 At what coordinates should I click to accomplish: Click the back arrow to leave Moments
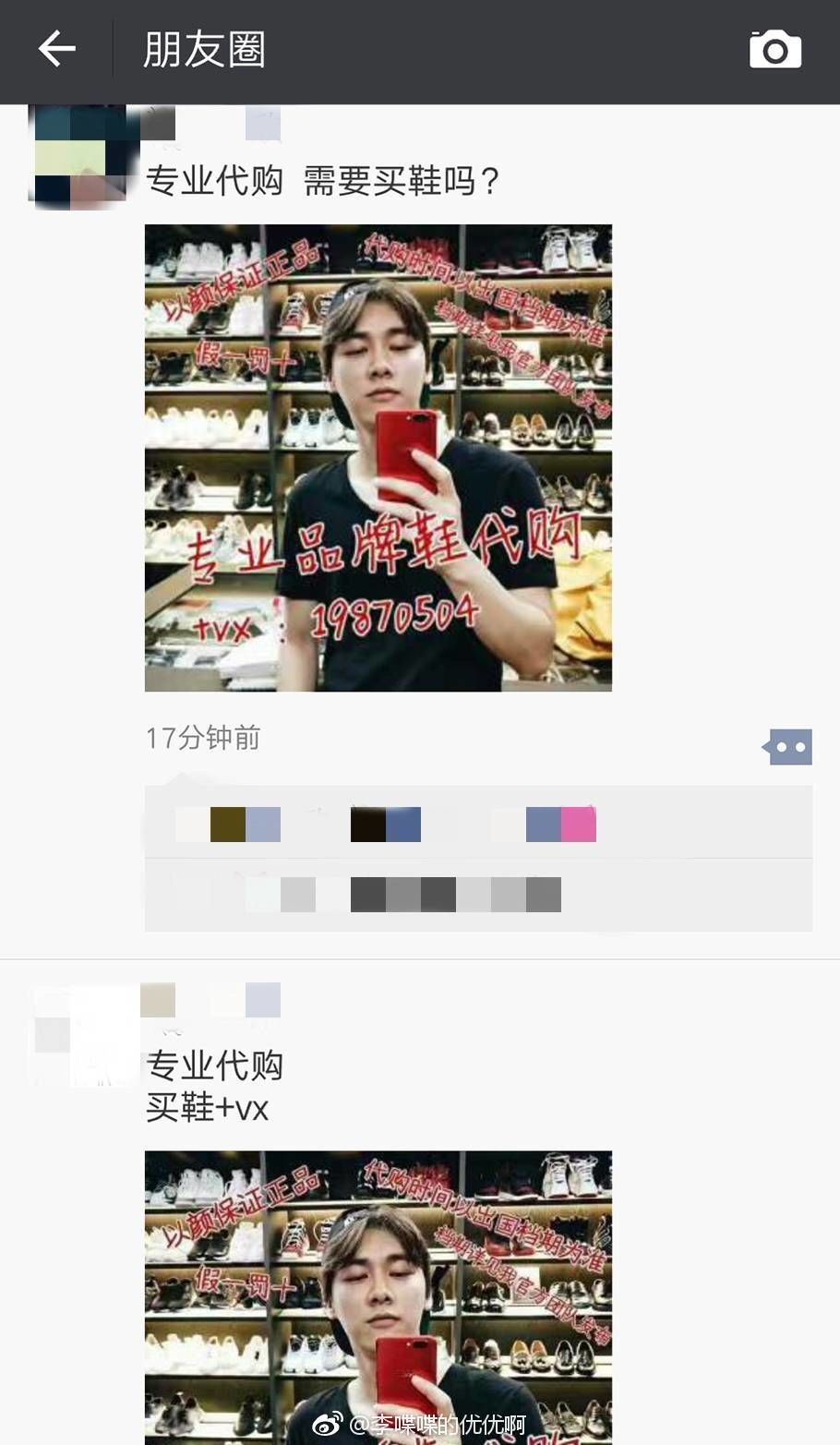click(x=57, y=50)
